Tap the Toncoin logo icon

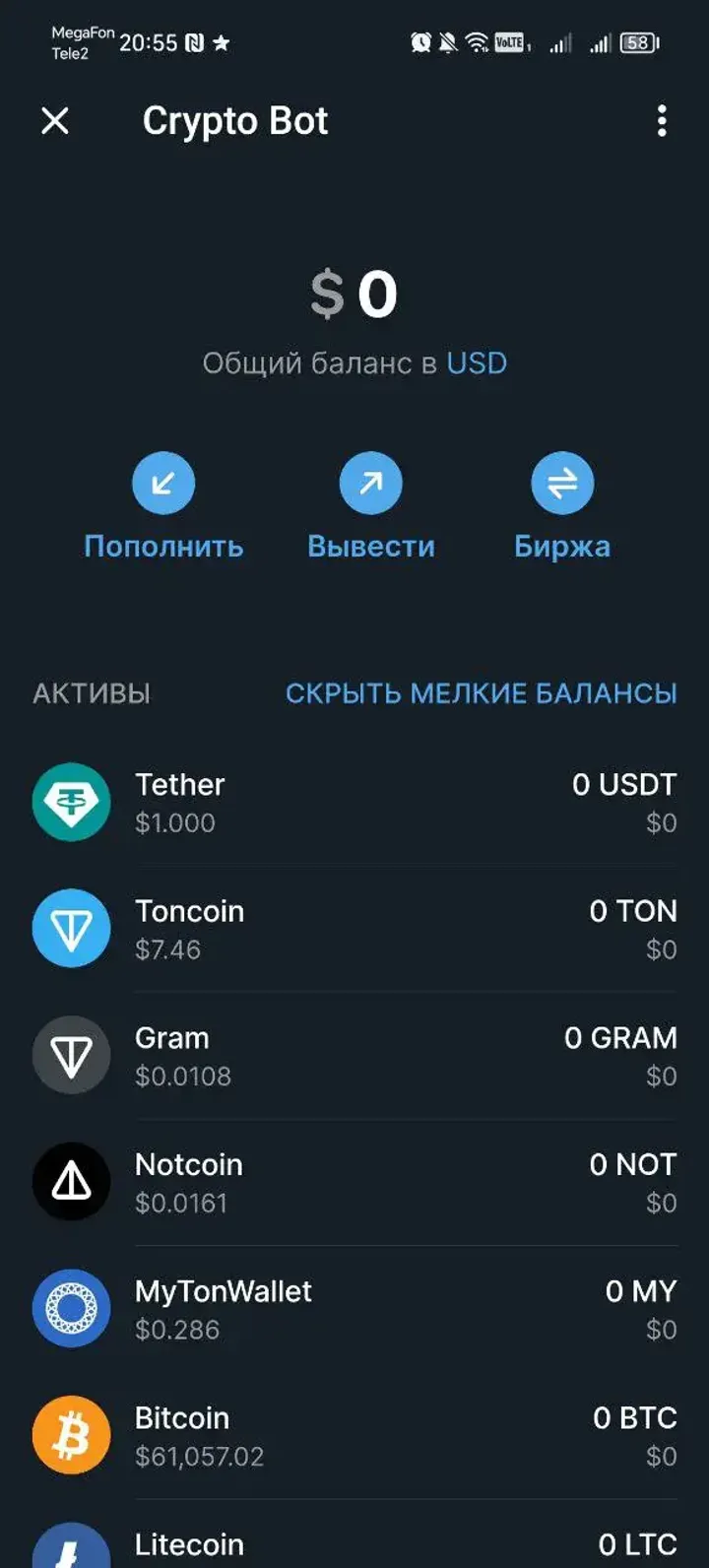(71, 928)
